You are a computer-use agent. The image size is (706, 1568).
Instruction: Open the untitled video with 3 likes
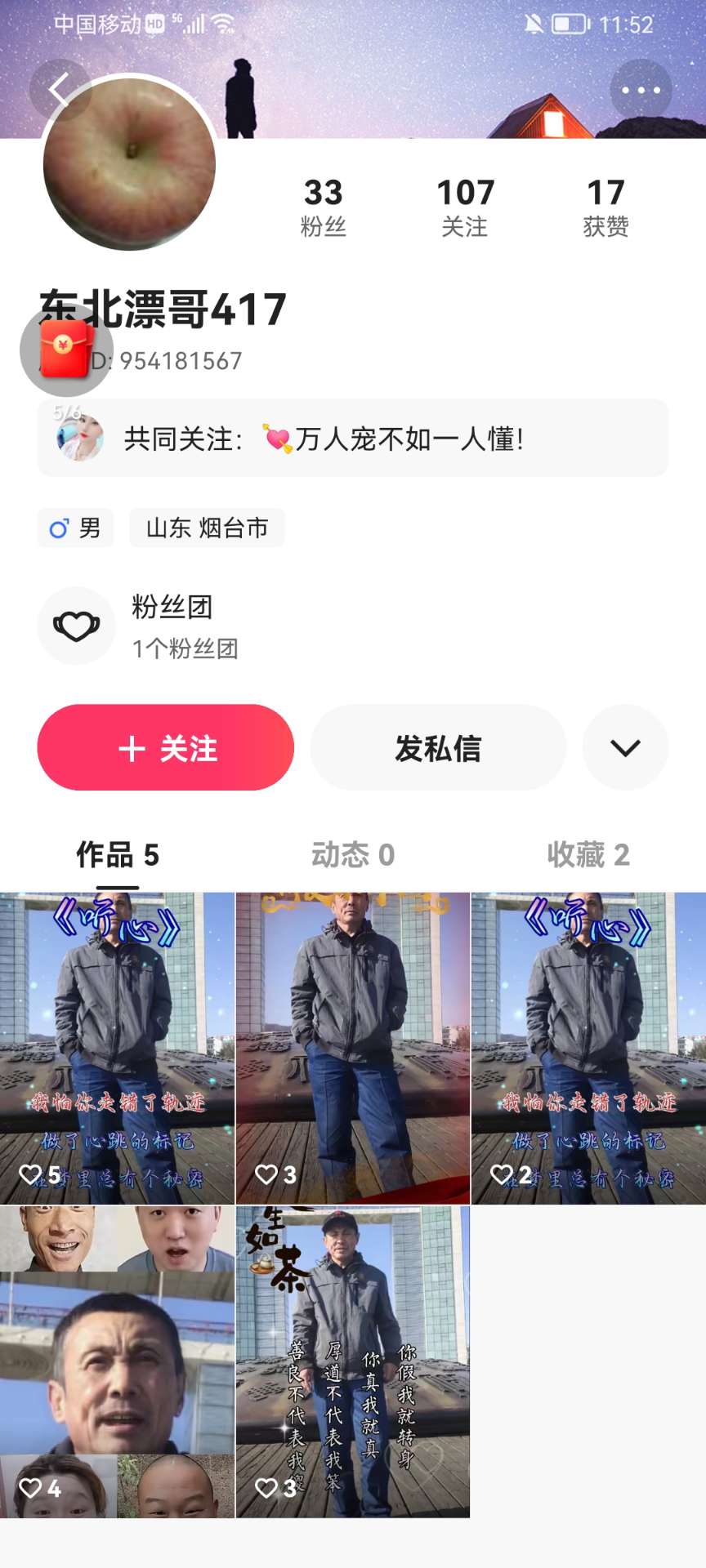353,1048
